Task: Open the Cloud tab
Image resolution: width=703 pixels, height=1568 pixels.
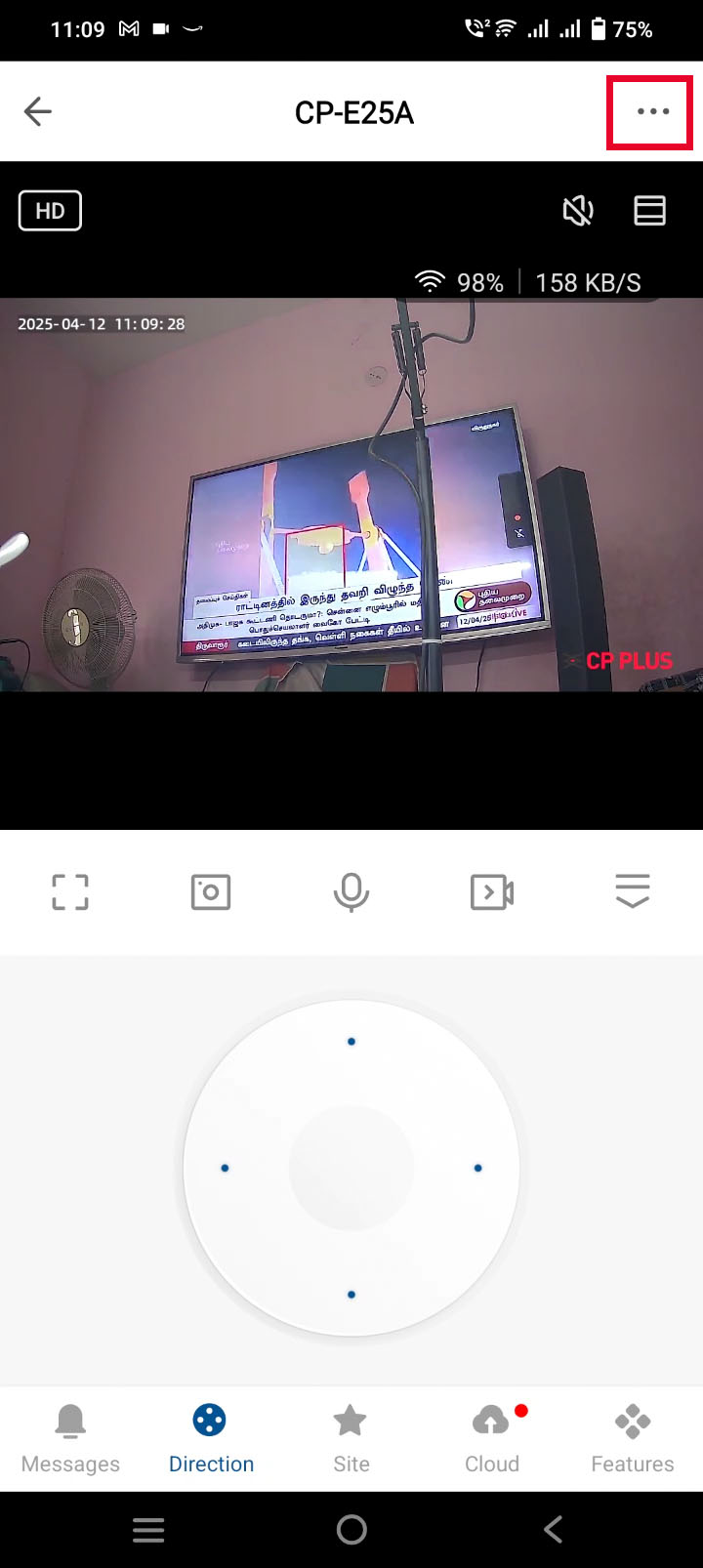Action: coord(492,1438)
